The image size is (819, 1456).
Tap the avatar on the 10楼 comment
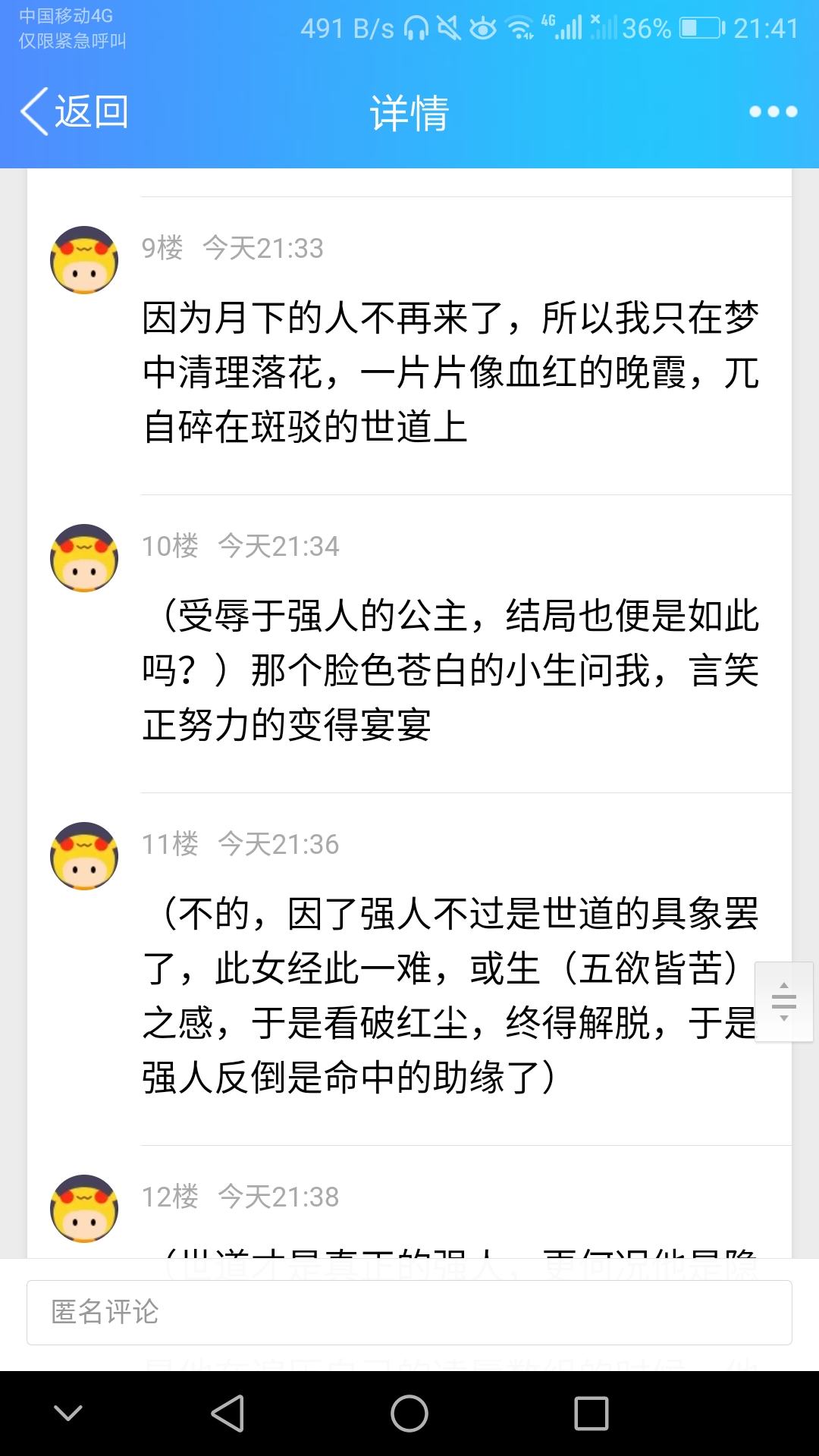84,558
